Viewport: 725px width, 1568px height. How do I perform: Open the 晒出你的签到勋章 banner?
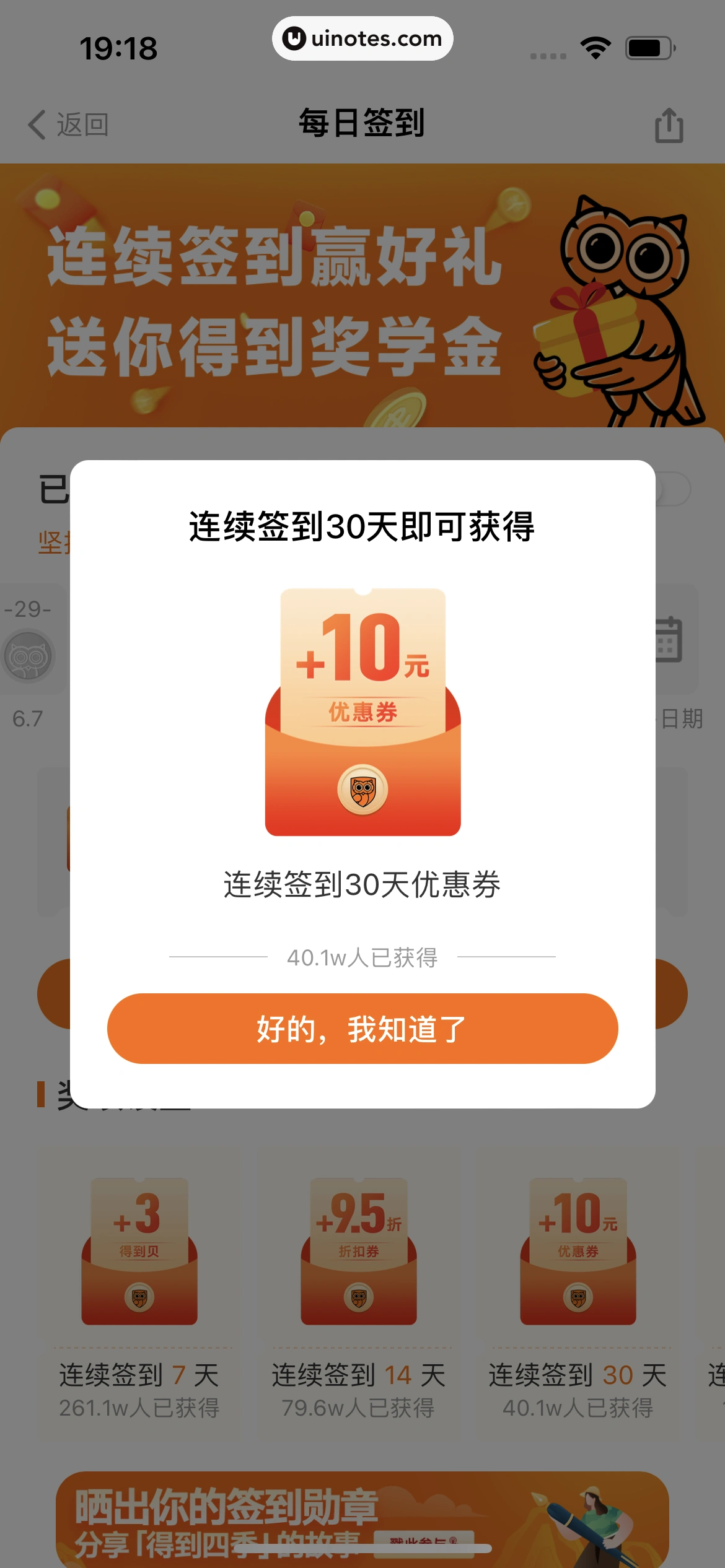[362, 1517]
